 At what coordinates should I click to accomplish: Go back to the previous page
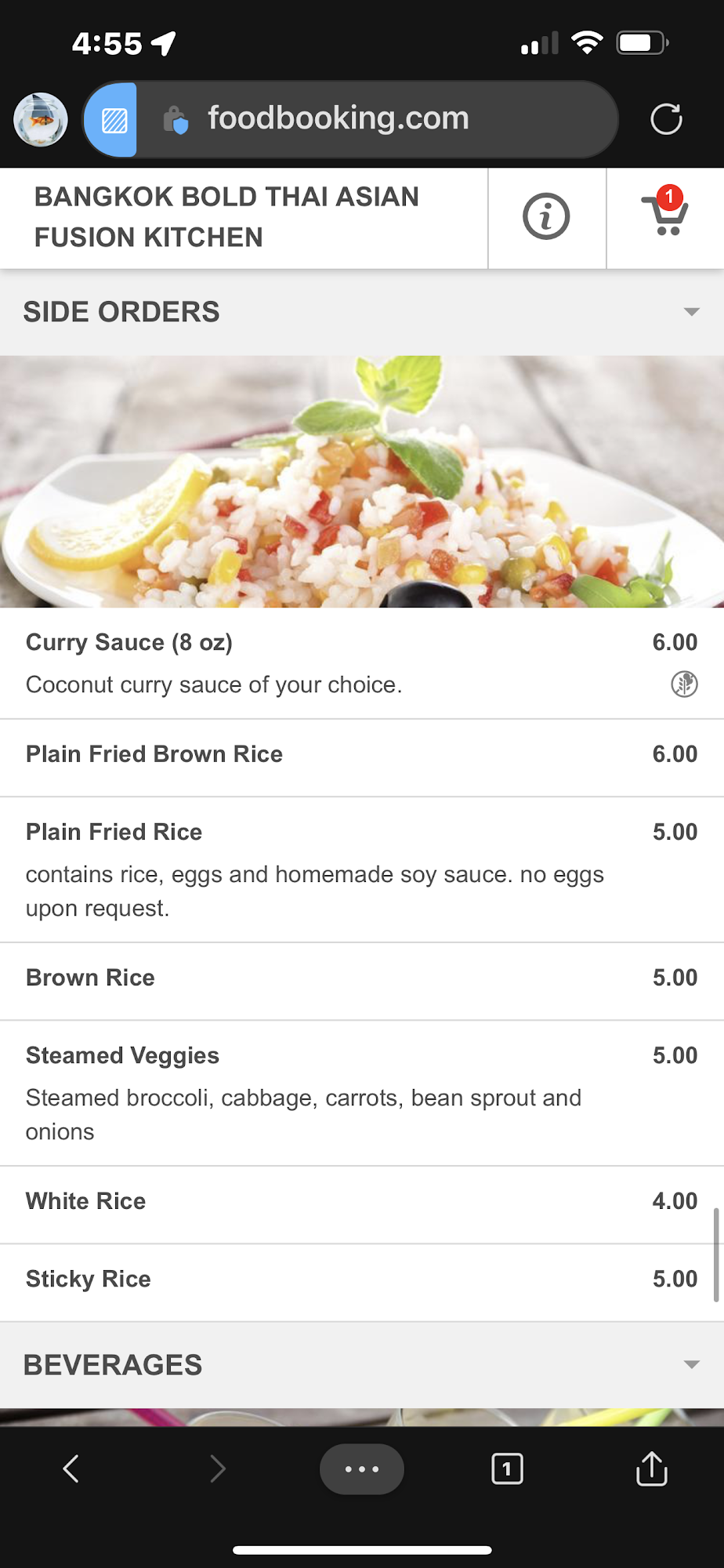71,1468
